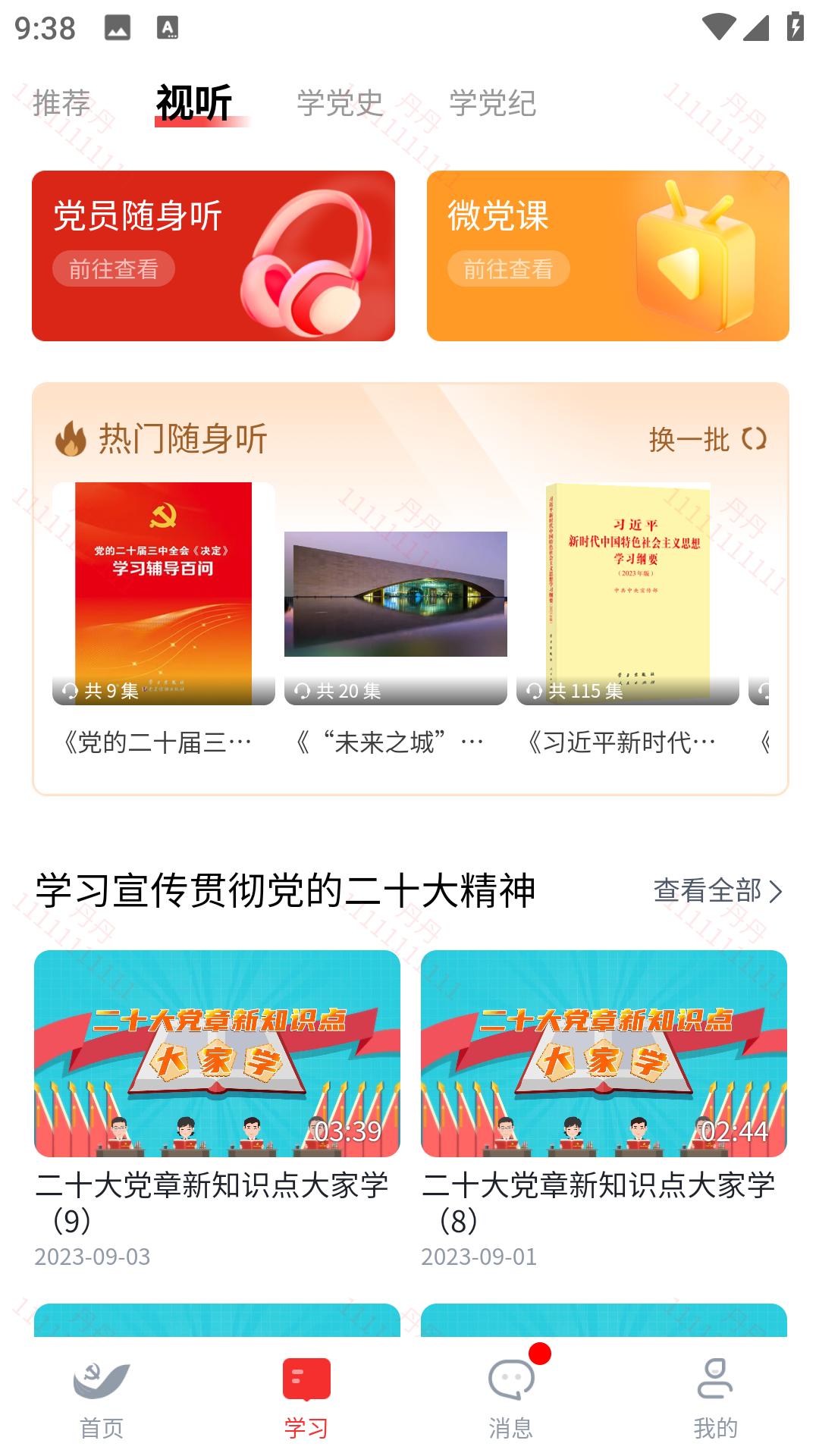Image resolution: width=819 pixels, height=1456 pixels.
Task: Tap the refresh icon next to 换一批
Action: [x=755, y=438]
